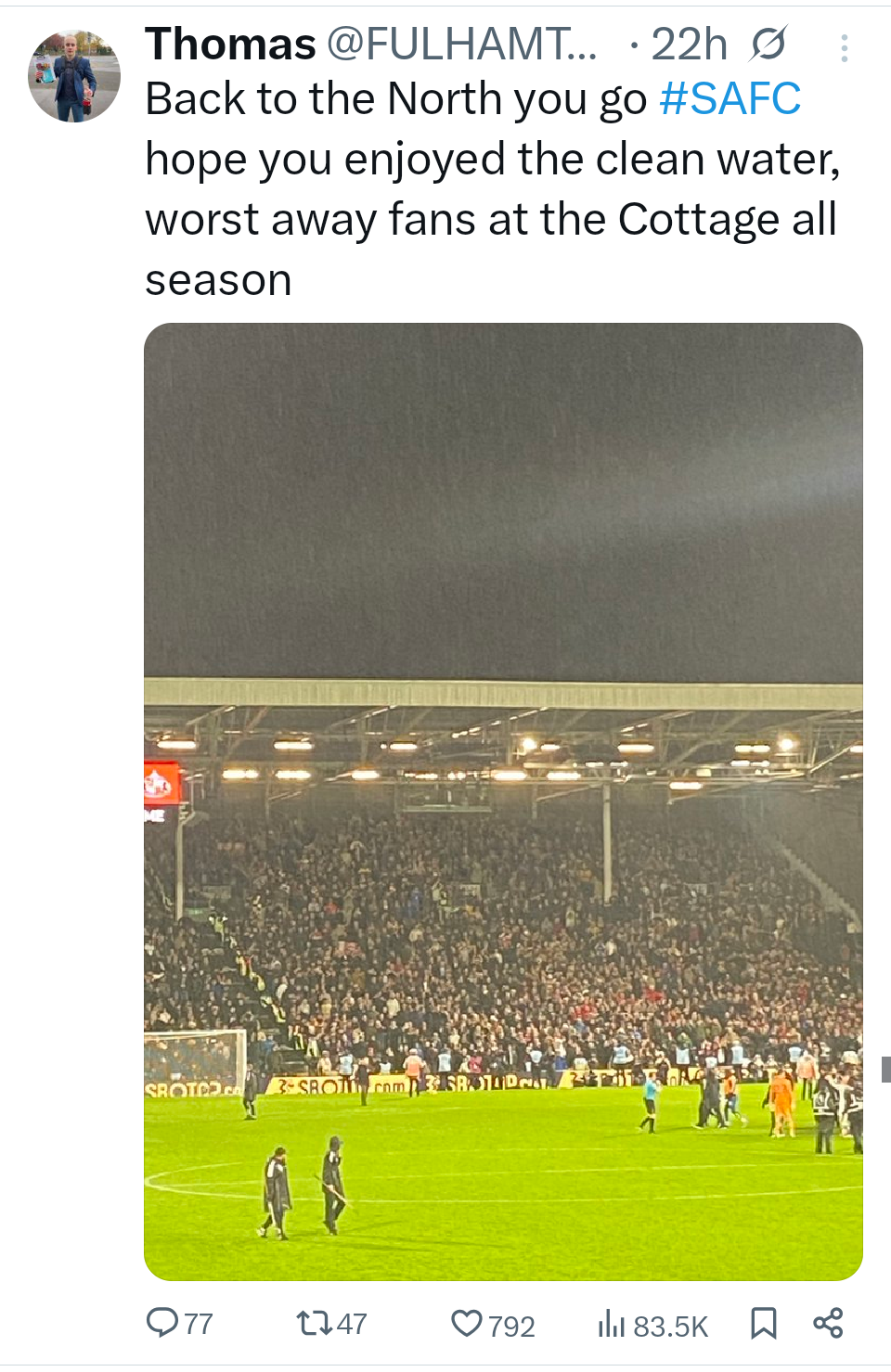
Task: Open the stadium photo in full view
Action: [503, 801]
